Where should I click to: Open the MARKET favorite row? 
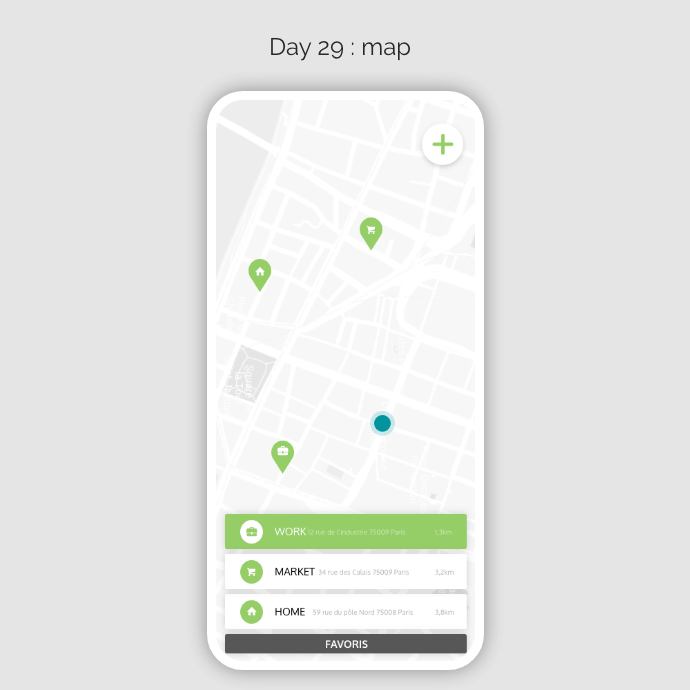[x=345, y=572]
